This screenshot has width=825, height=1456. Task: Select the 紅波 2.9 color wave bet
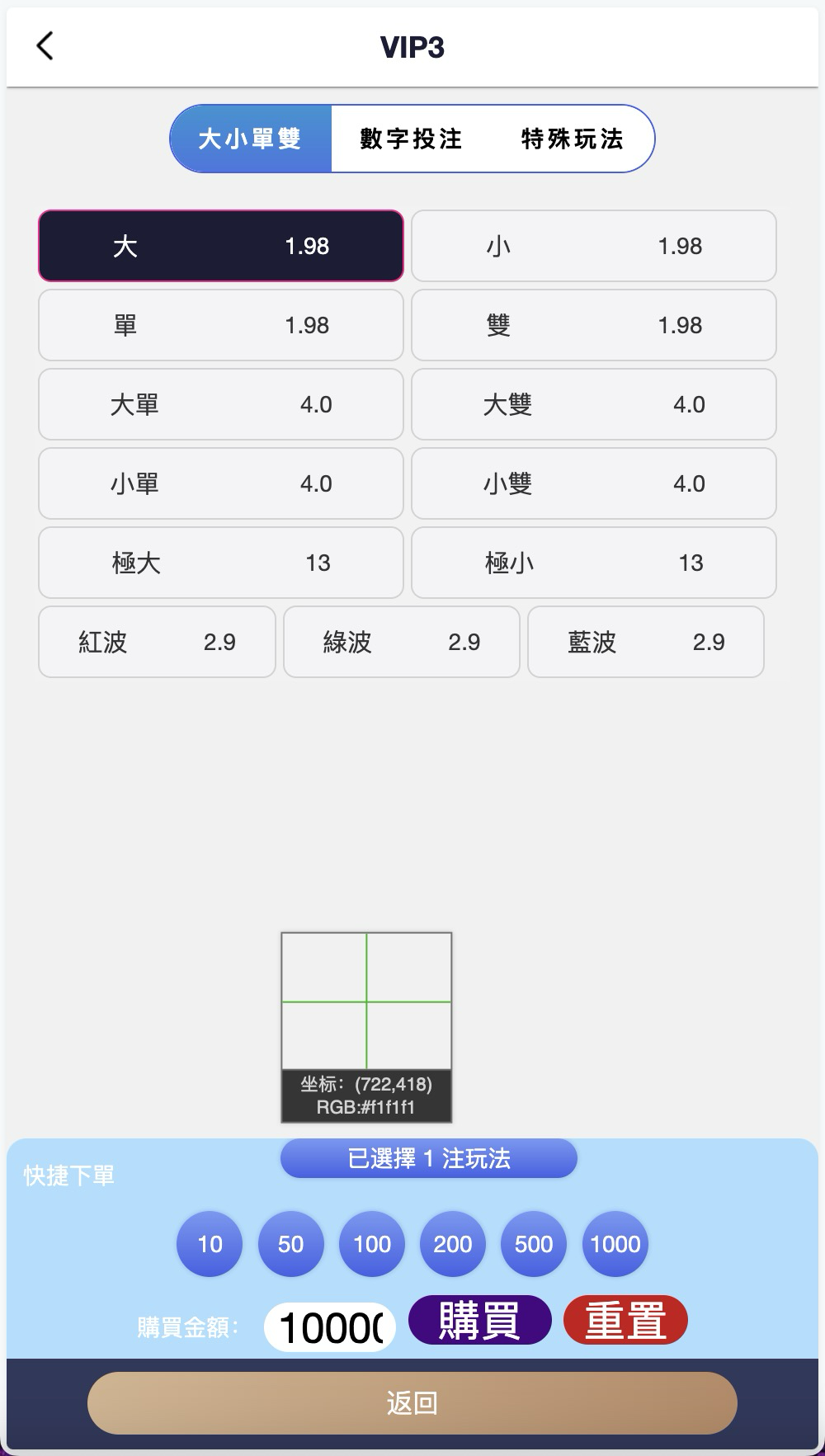(x=157, y=642)
